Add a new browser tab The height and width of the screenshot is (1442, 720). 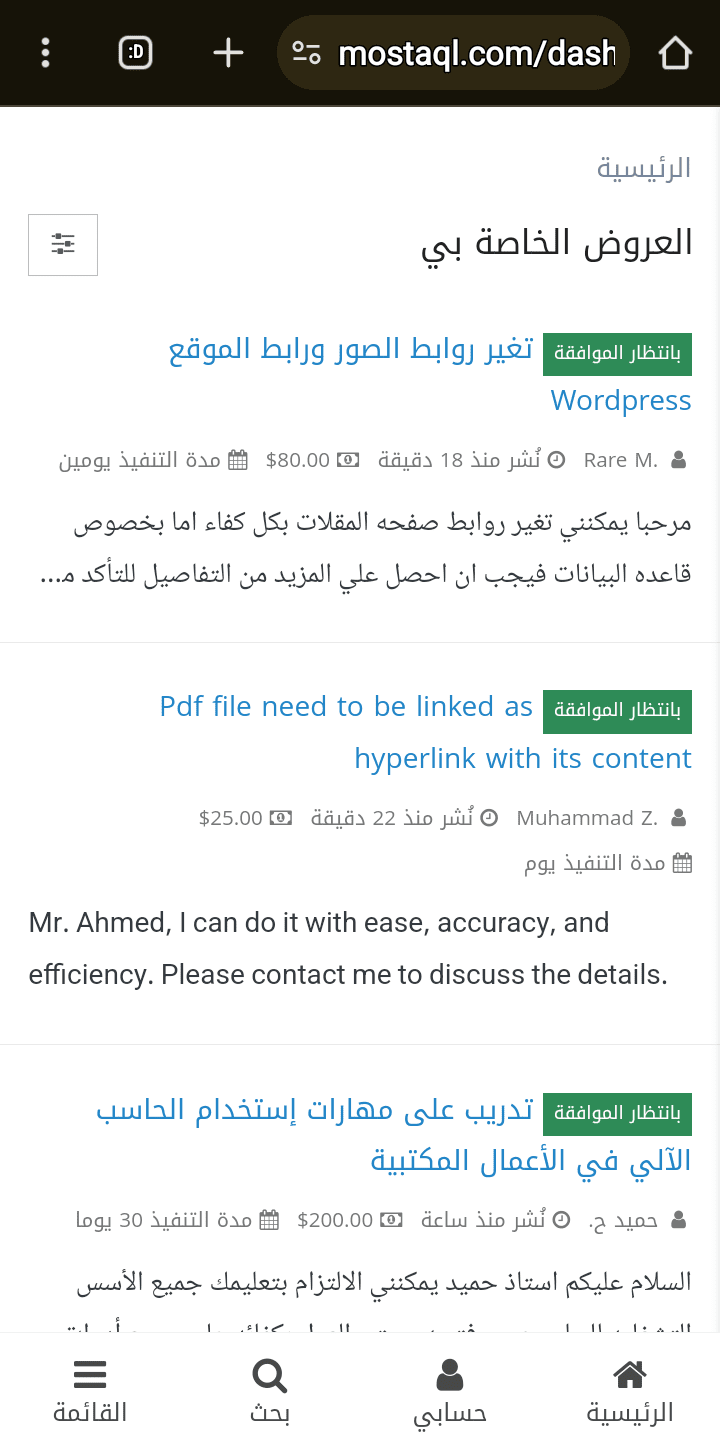228,53
